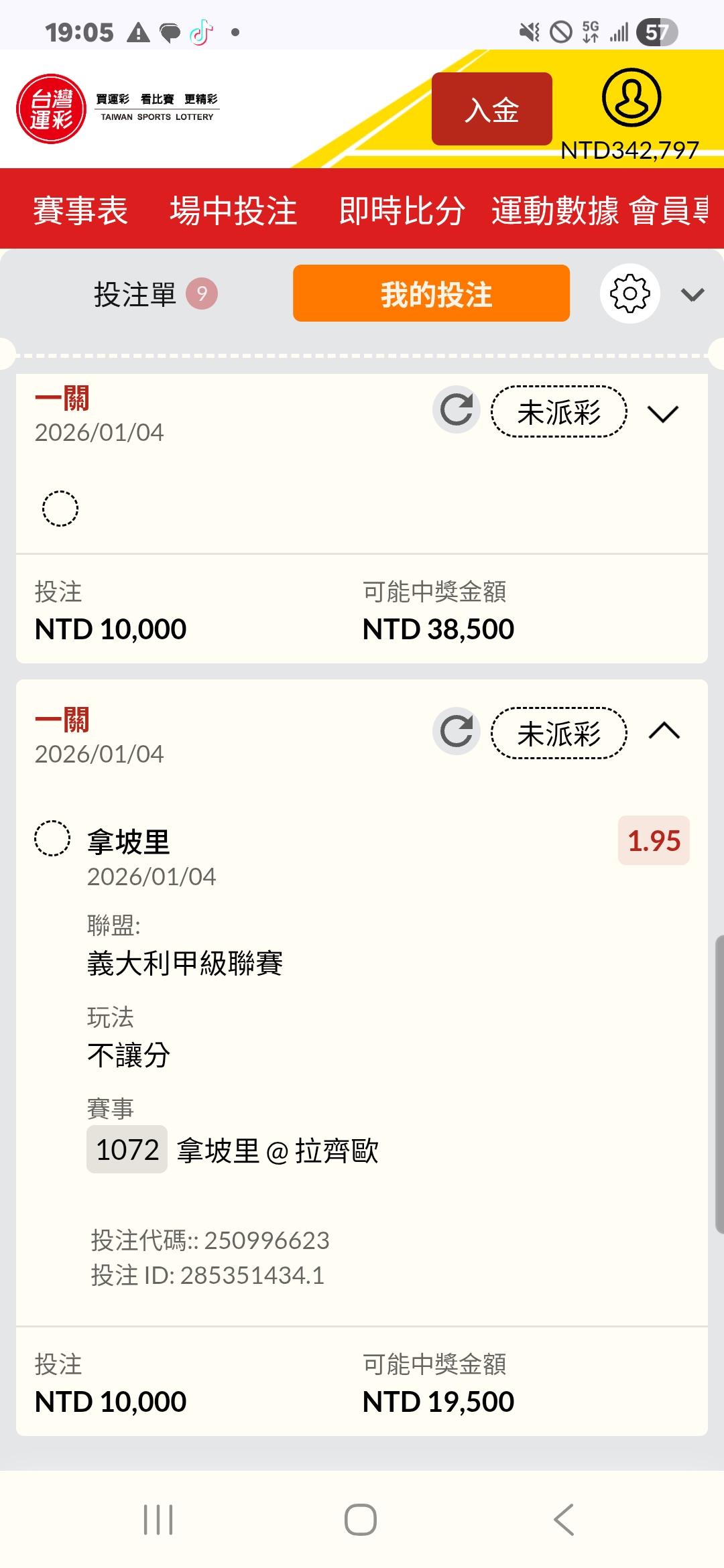Screen dimensions: 724x1568
Task: Expand the NTD 38,500 bet details
Action: tap(663, 413)
